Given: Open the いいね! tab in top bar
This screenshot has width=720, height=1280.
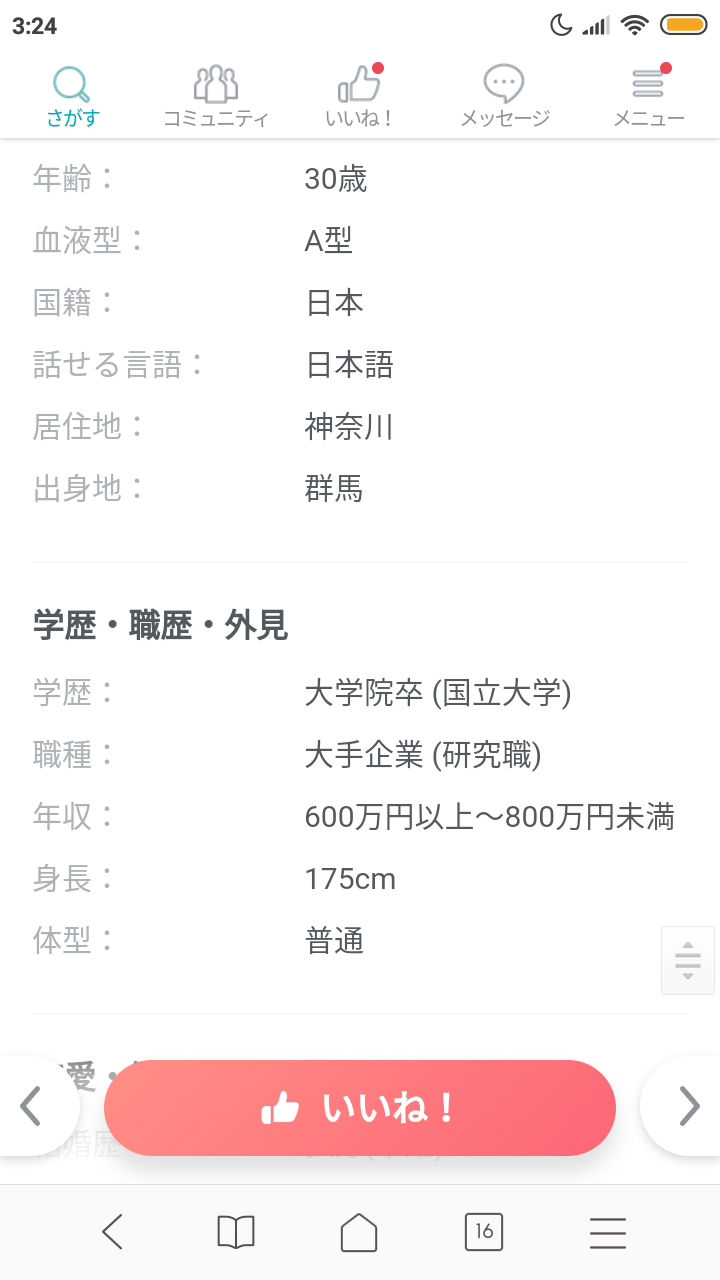Looking at the screenshot, I should click(360, 97).
